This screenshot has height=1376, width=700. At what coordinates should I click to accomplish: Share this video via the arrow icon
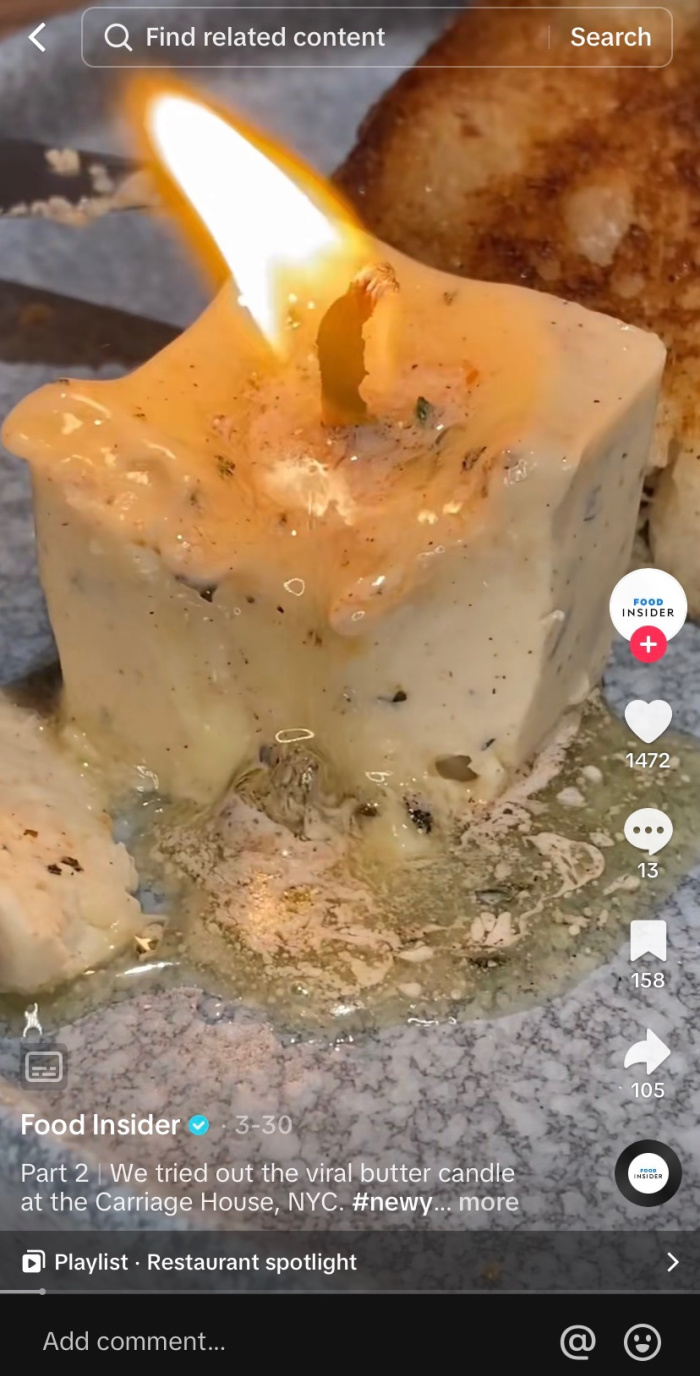pyautogui.click(x=648, y=1052)
